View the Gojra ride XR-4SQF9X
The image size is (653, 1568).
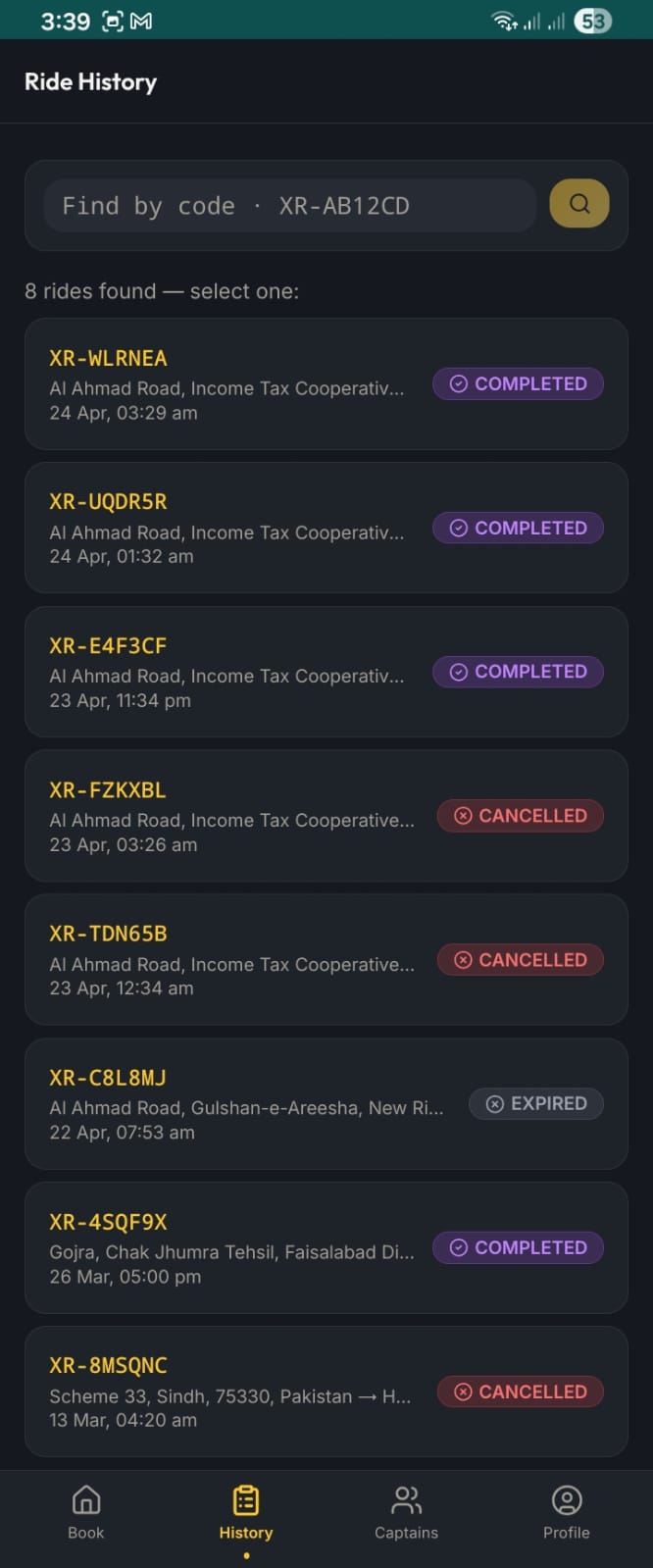[235, 1247]
